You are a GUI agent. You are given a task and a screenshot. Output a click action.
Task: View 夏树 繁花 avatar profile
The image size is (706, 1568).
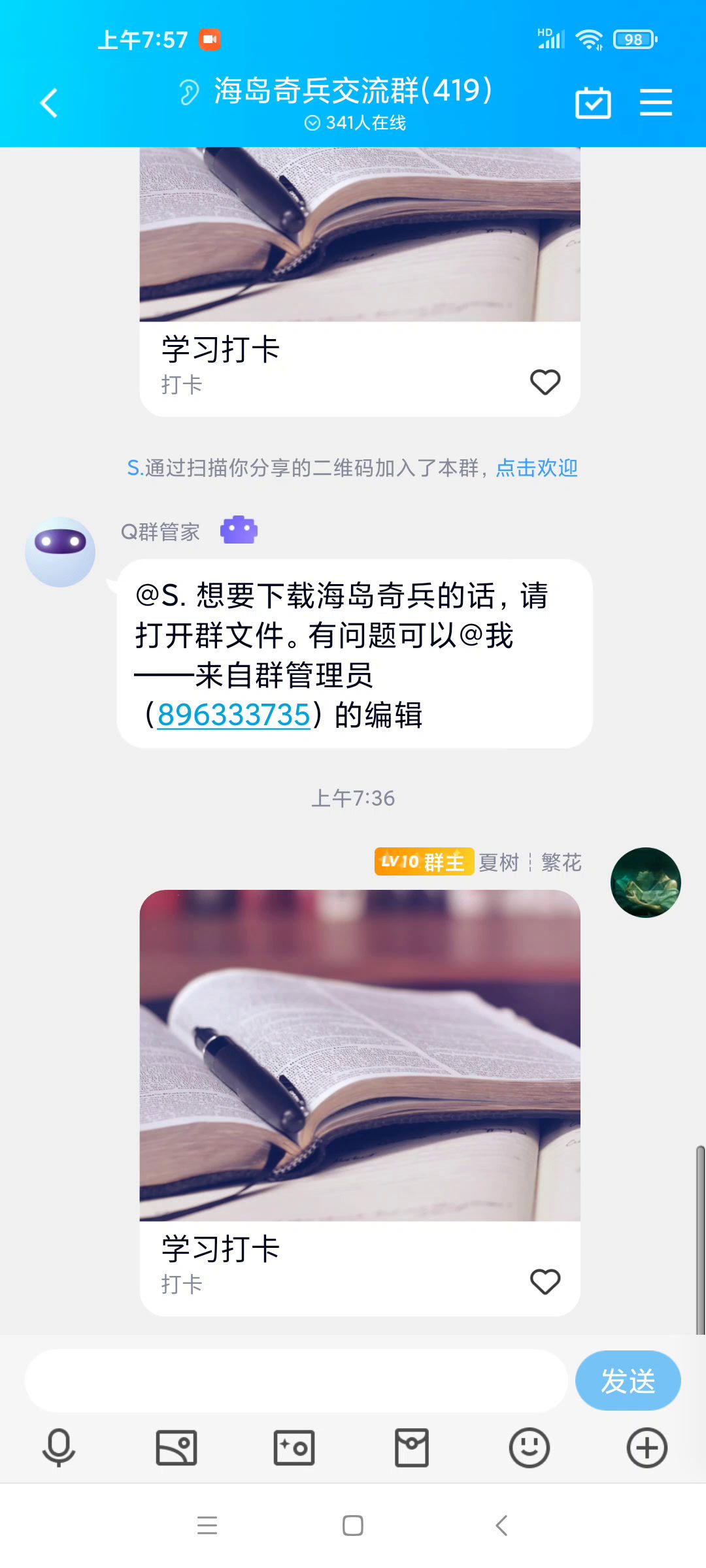coord(645,882)
